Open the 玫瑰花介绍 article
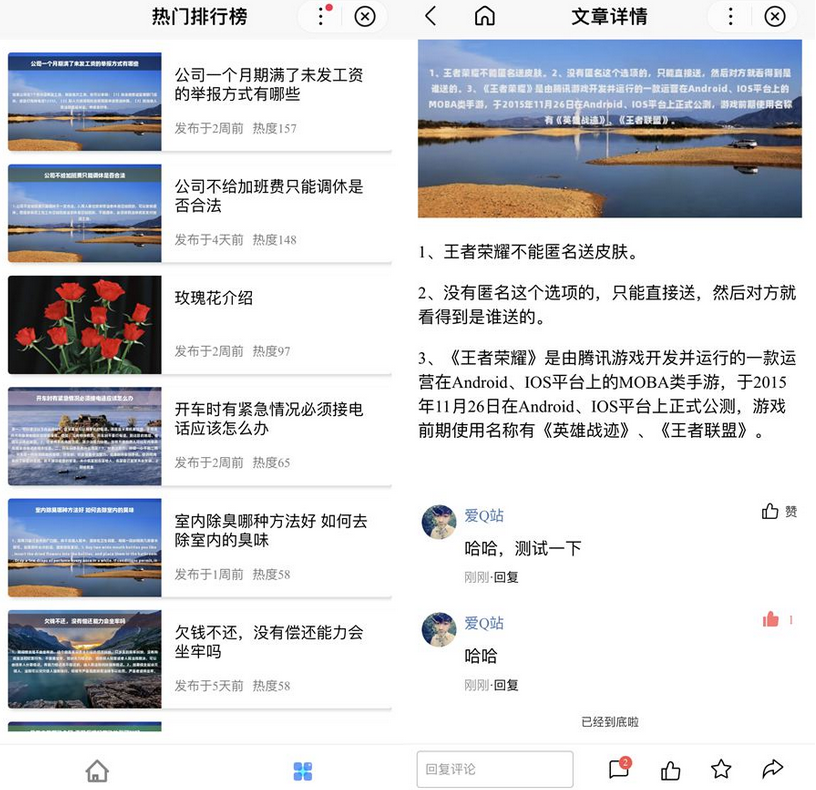 (x=214, y=298)
